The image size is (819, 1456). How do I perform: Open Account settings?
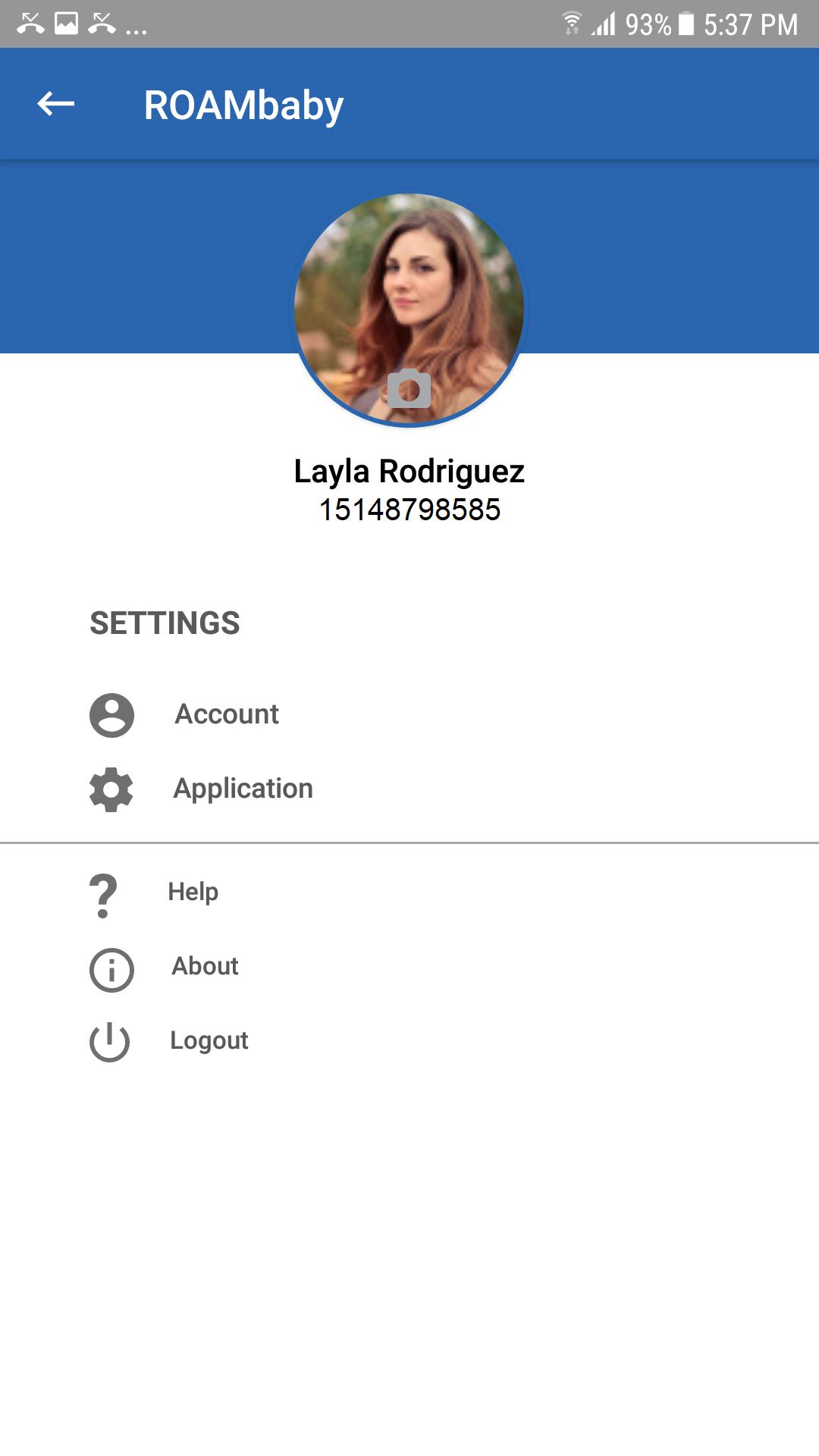[226, 714]
